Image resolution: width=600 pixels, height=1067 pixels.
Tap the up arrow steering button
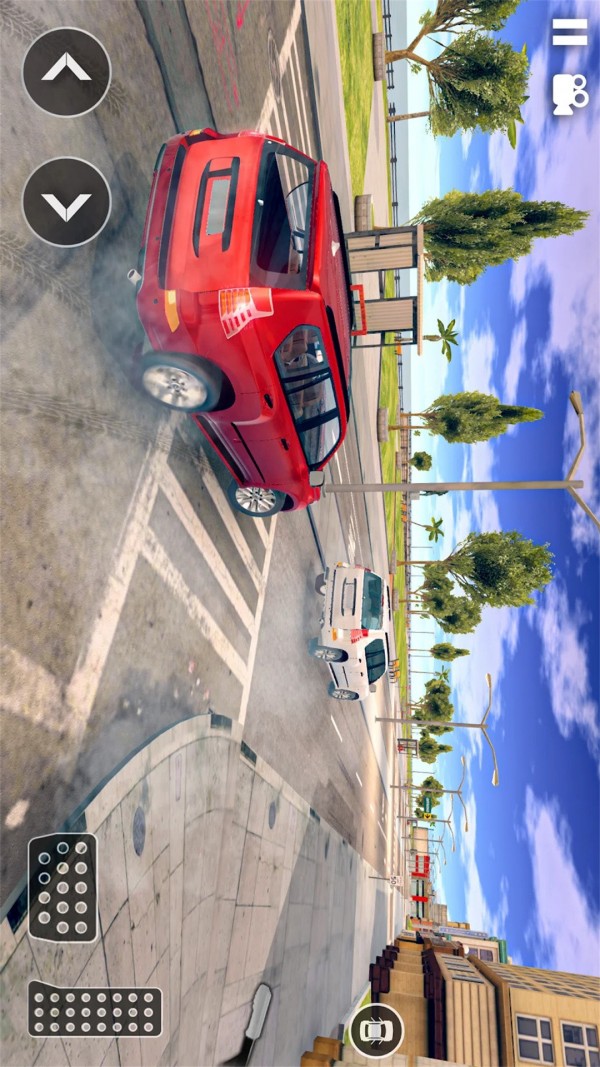click(x=66, y=71)
